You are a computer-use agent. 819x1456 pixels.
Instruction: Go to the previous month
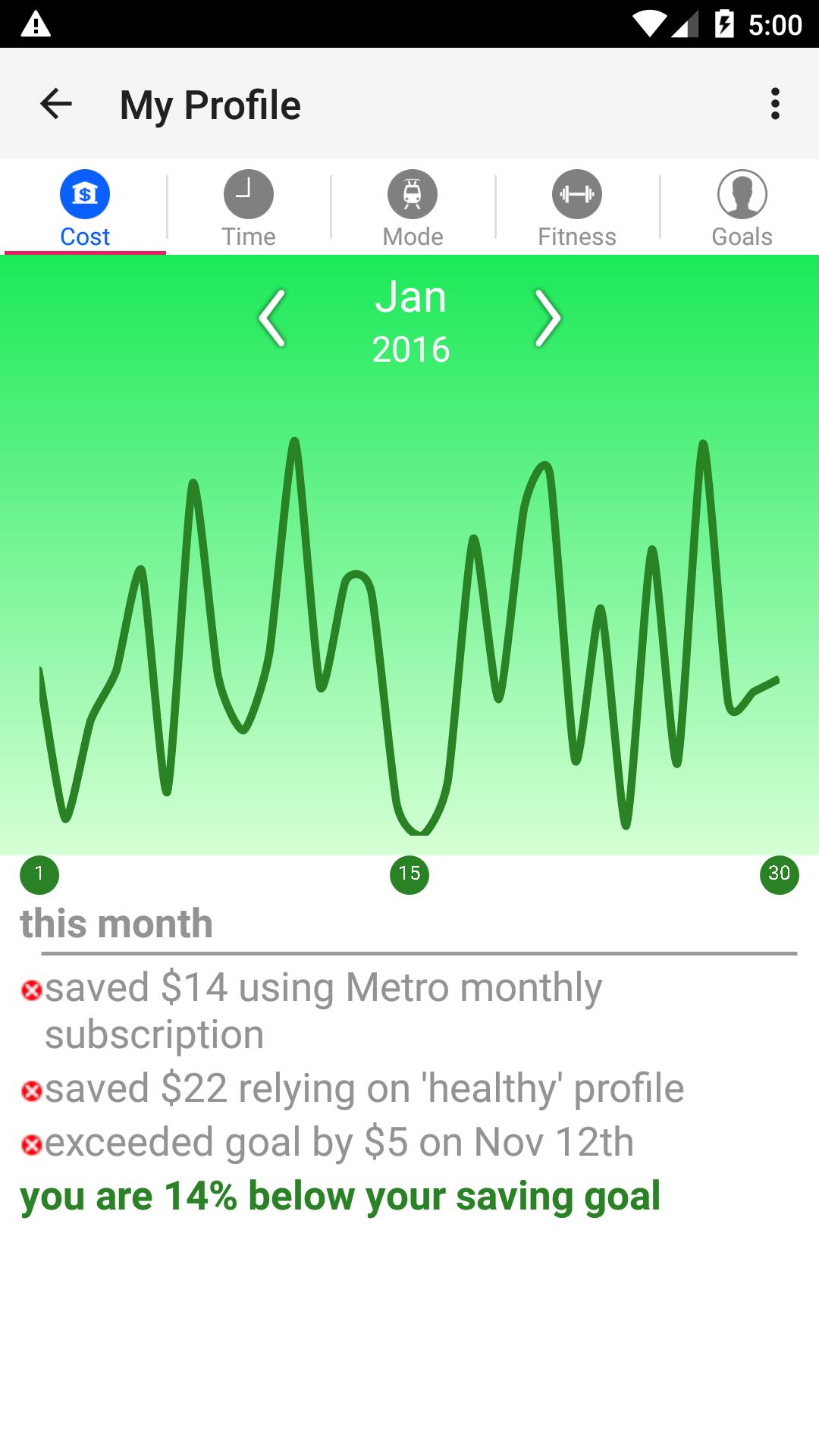point(272,318)
